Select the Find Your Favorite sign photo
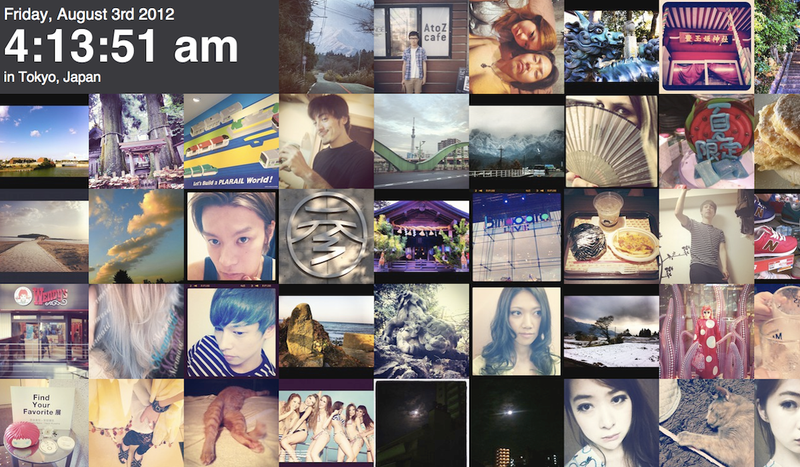 point(44,422)
